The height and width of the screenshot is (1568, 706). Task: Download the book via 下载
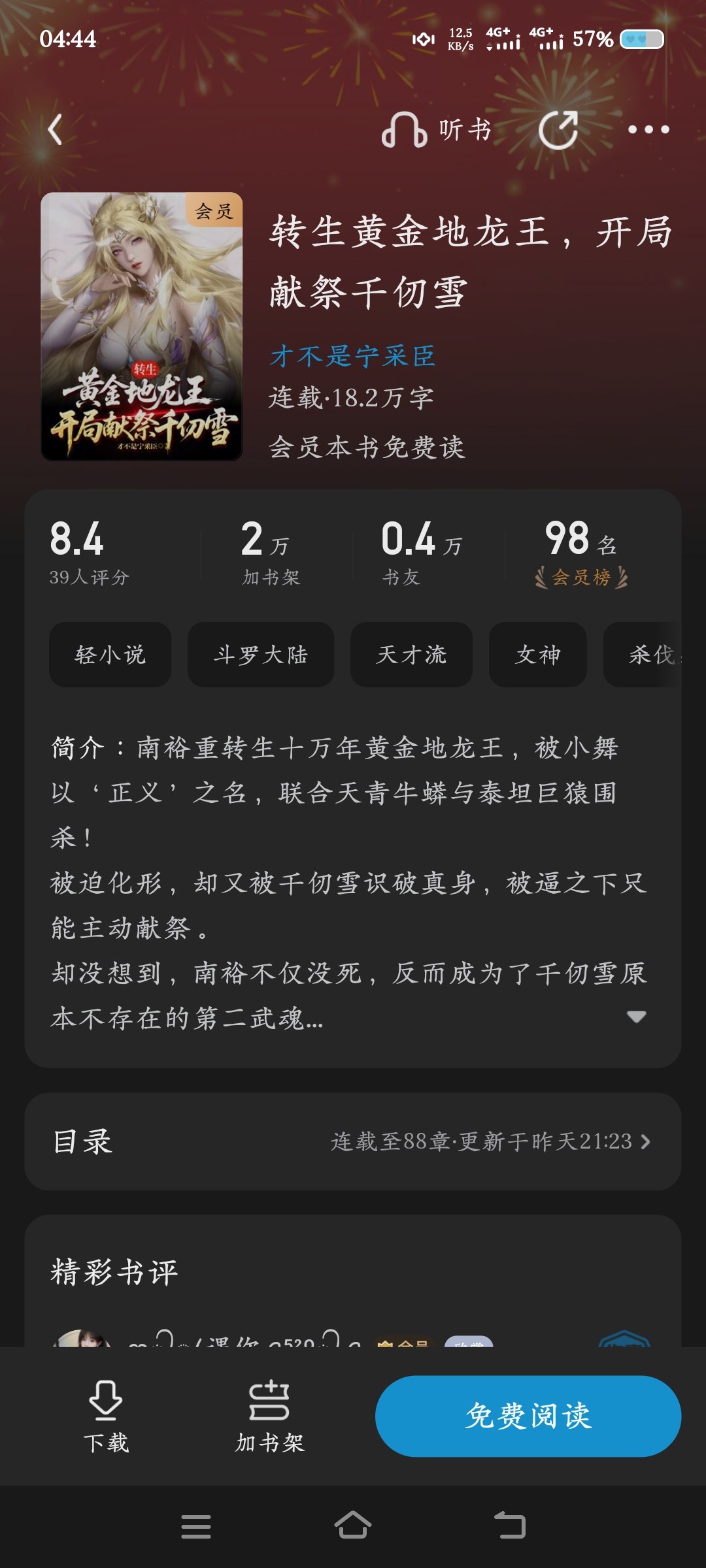pos(106,1416)
